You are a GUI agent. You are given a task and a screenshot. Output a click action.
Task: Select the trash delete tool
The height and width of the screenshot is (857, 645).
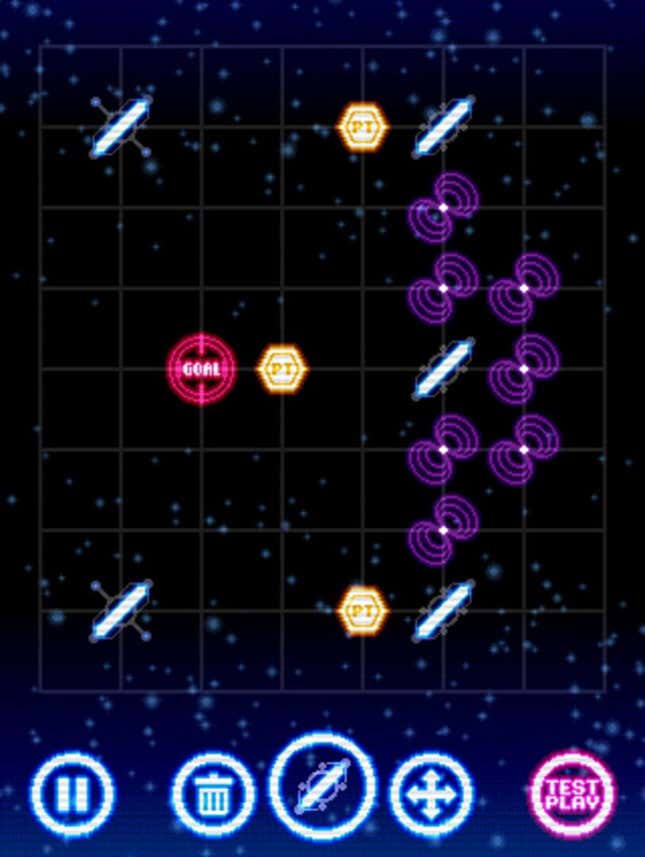tap(212, 795)
